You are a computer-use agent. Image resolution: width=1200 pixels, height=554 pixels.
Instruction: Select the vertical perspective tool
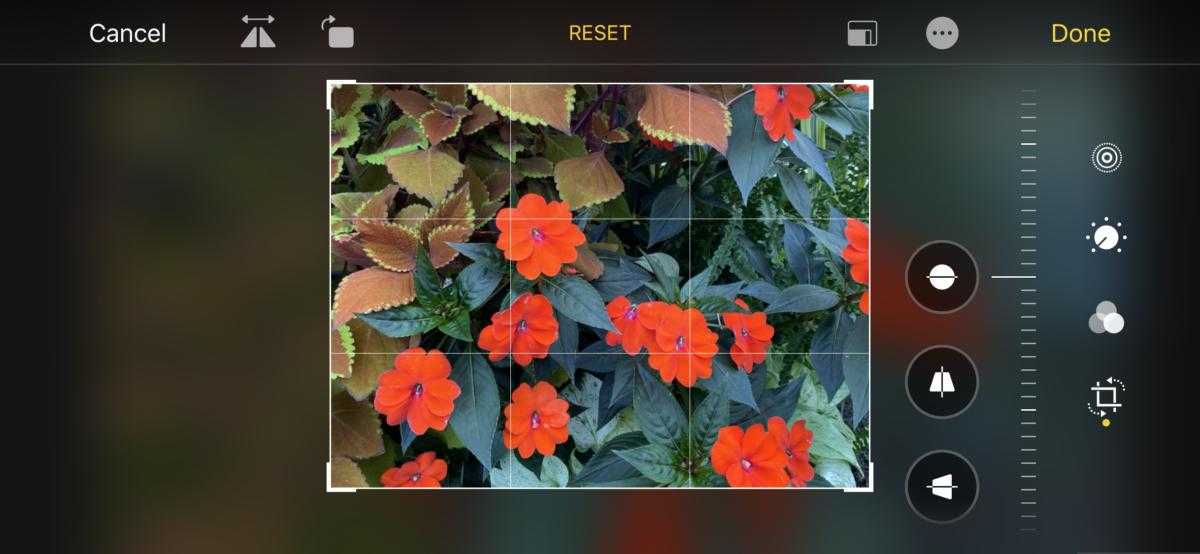pos(942,382)
